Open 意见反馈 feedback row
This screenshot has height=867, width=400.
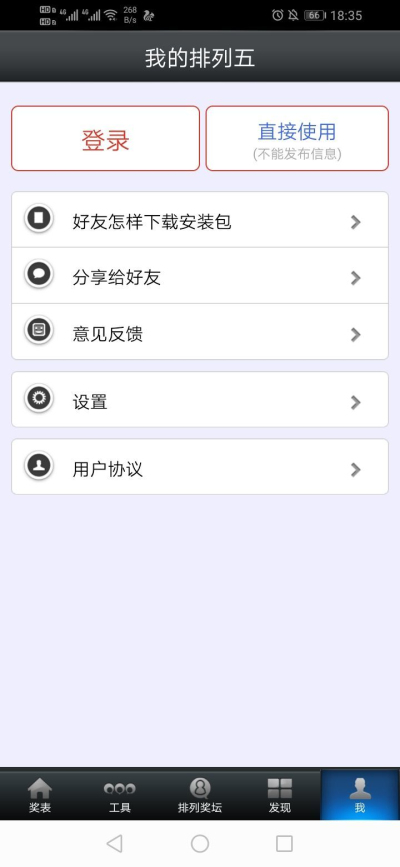coord(200,332)
